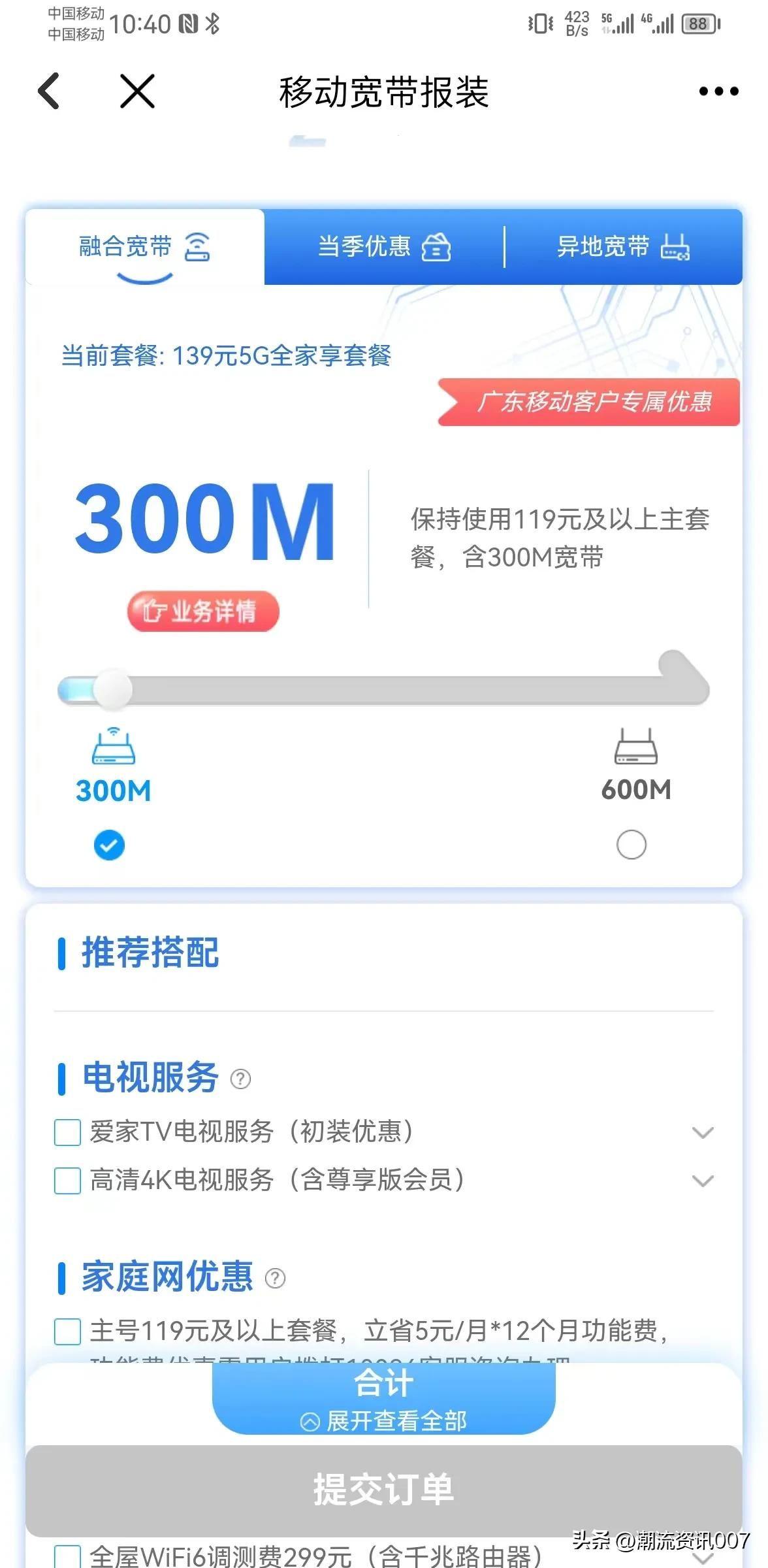Image resolution: width=768 pixels, height=1568 pixels.
Task: Switch to the 异地宽带 tab
Action: 623,247
